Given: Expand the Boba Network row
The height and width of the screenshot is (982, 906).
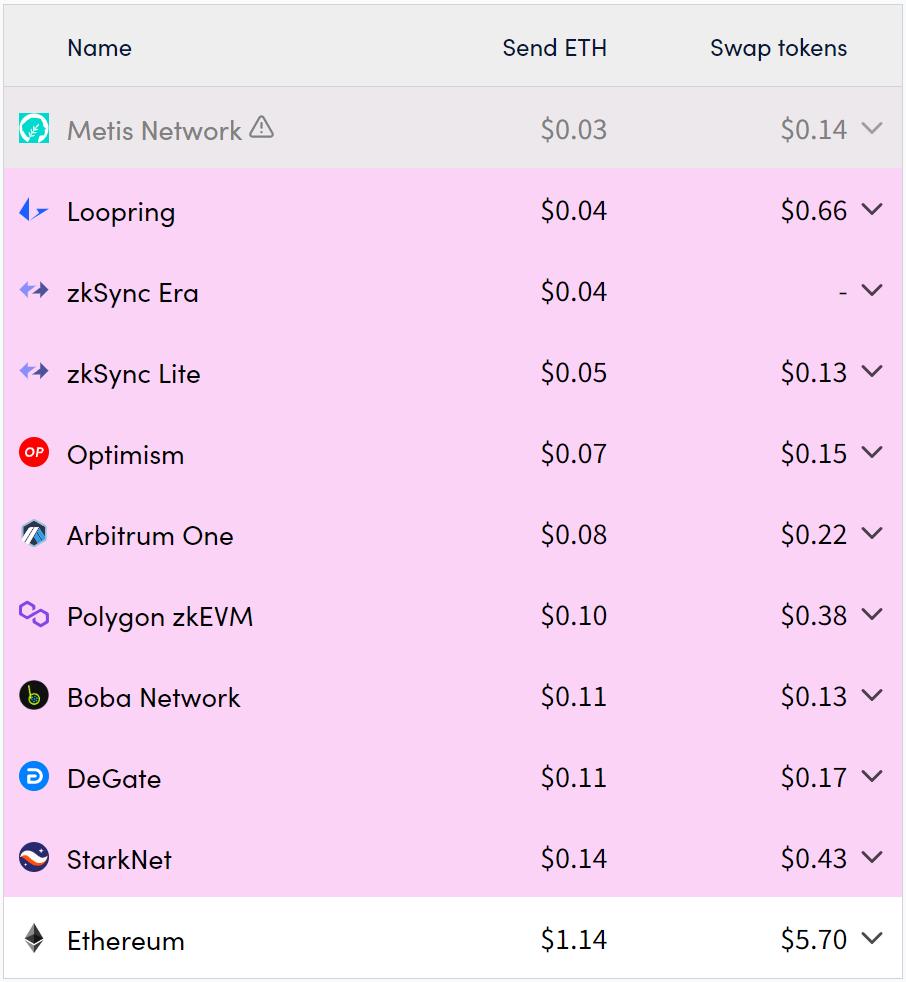Looking at the screenshot, I should click(872, 696).
